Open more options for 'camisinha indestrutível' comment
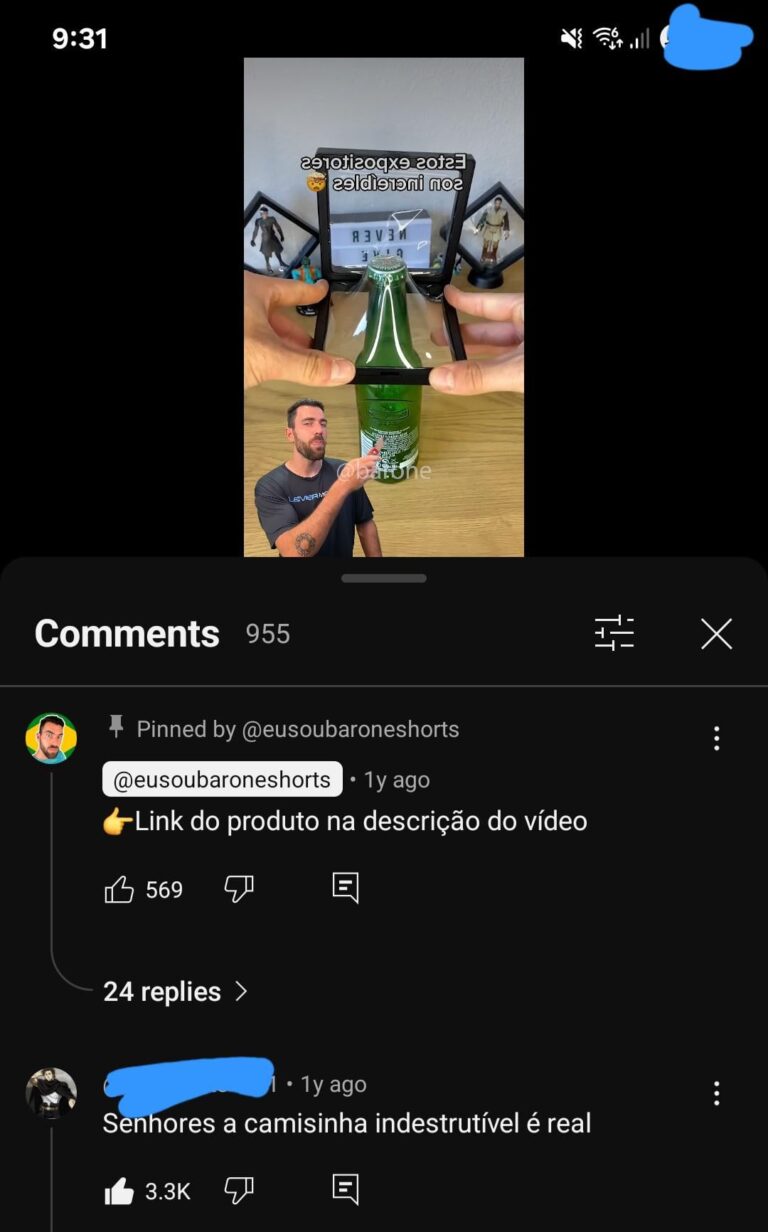 click(x=716, y=1094)
